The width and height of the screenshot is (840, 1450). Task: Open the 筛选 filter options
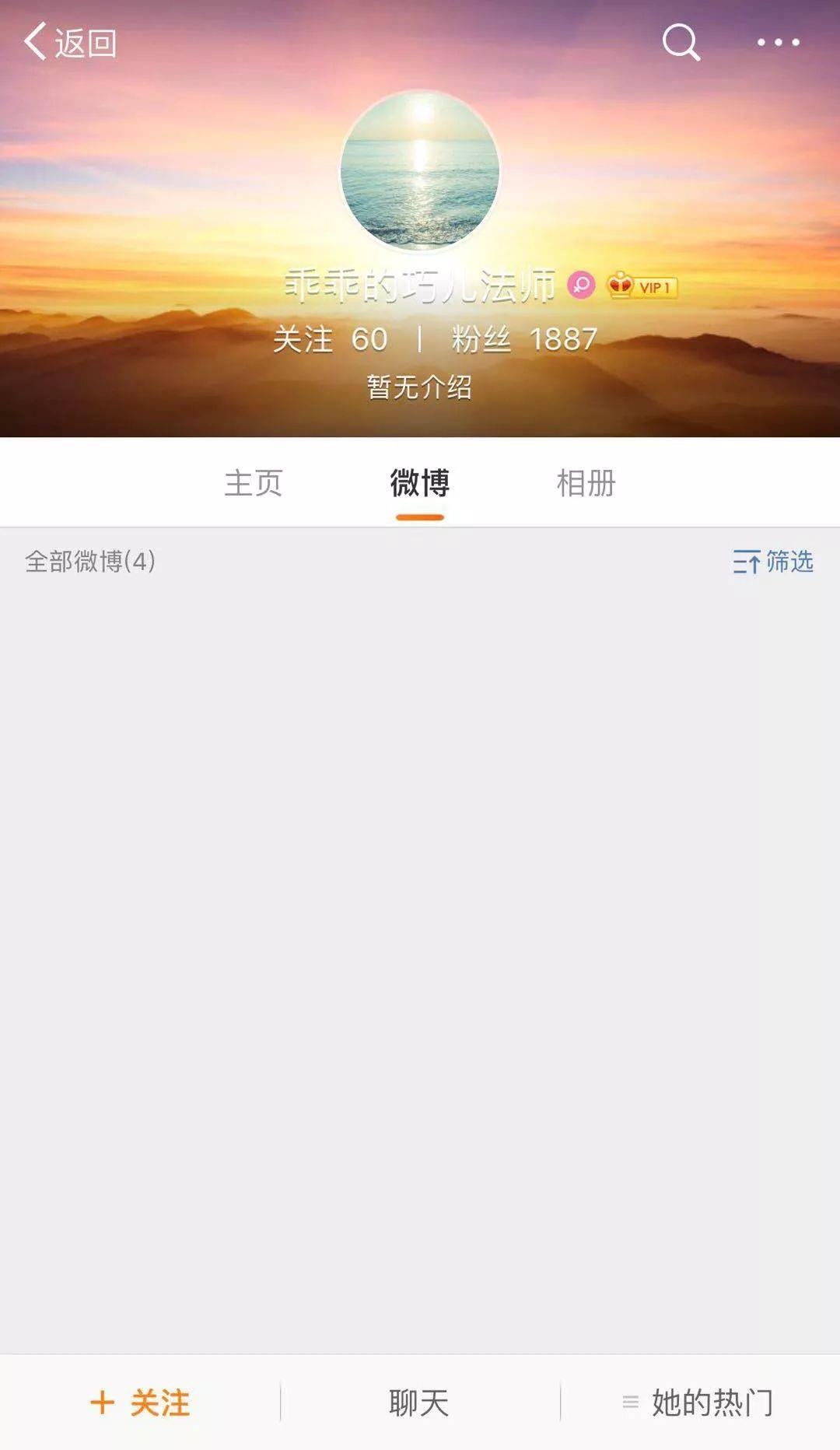[773, 561]
